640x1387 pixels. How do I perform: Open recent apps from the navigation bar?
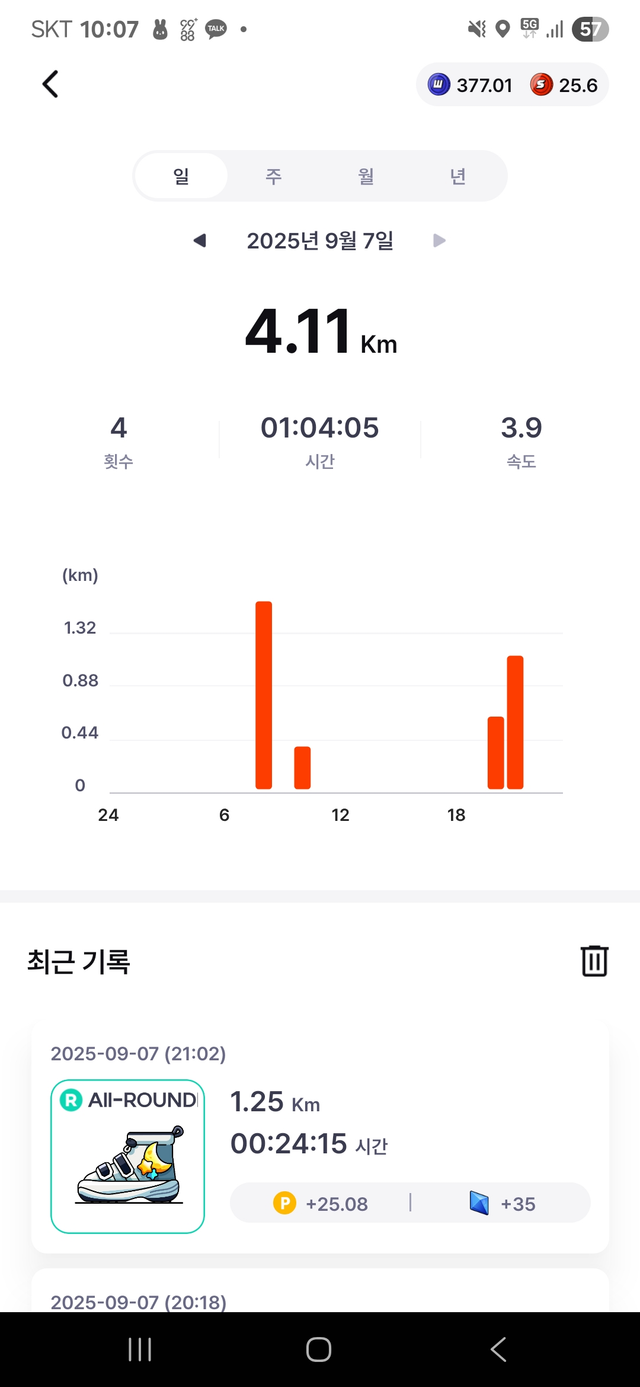tap(140, 1350)
